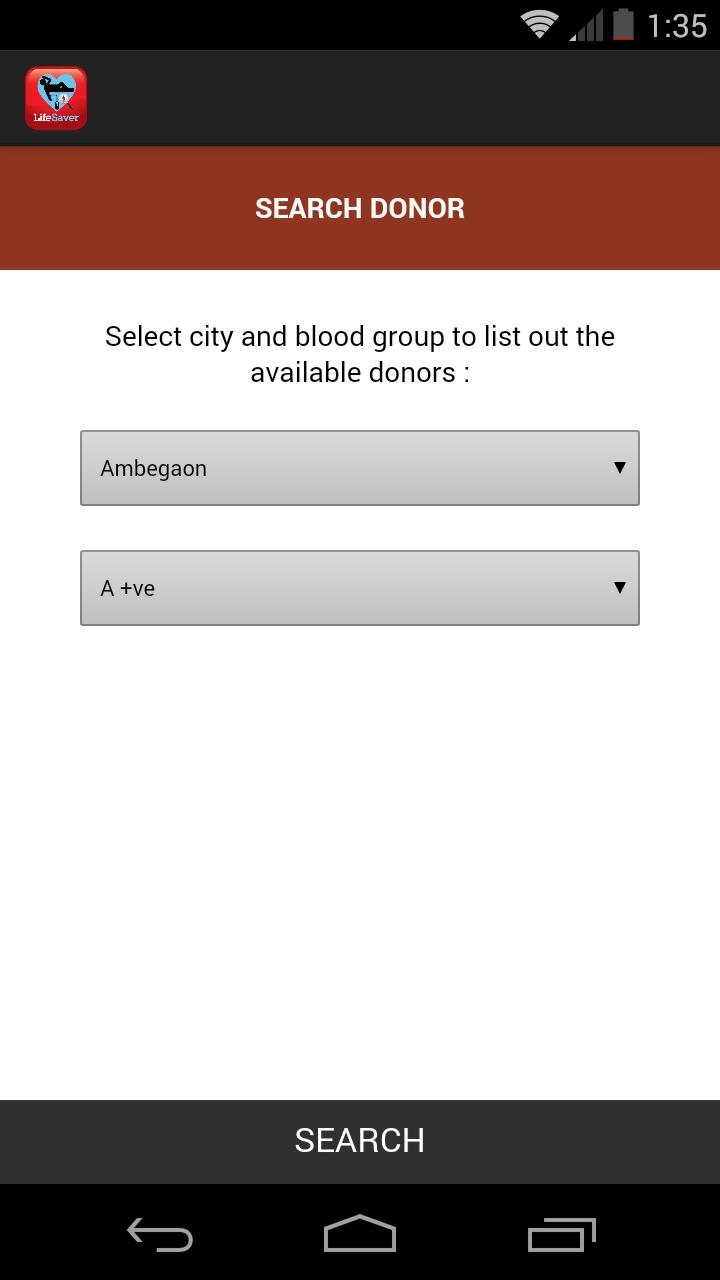Open the city dropdown showing Ambegaon
Image resolution: width=720 pixels, height=1280 pixels.
360,468
